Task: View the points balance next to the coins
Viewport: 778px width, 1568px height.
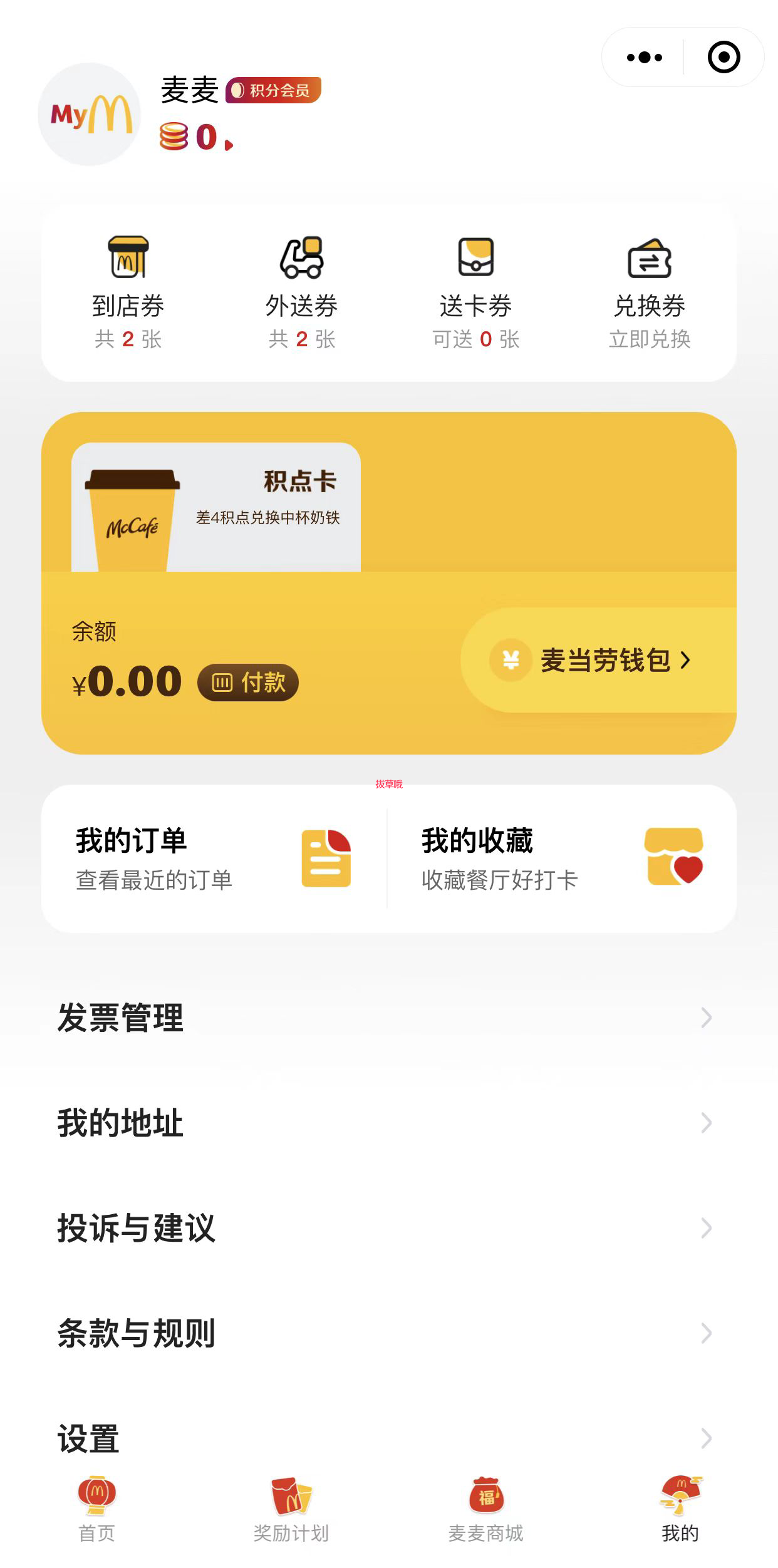Action: pos(197,137)
